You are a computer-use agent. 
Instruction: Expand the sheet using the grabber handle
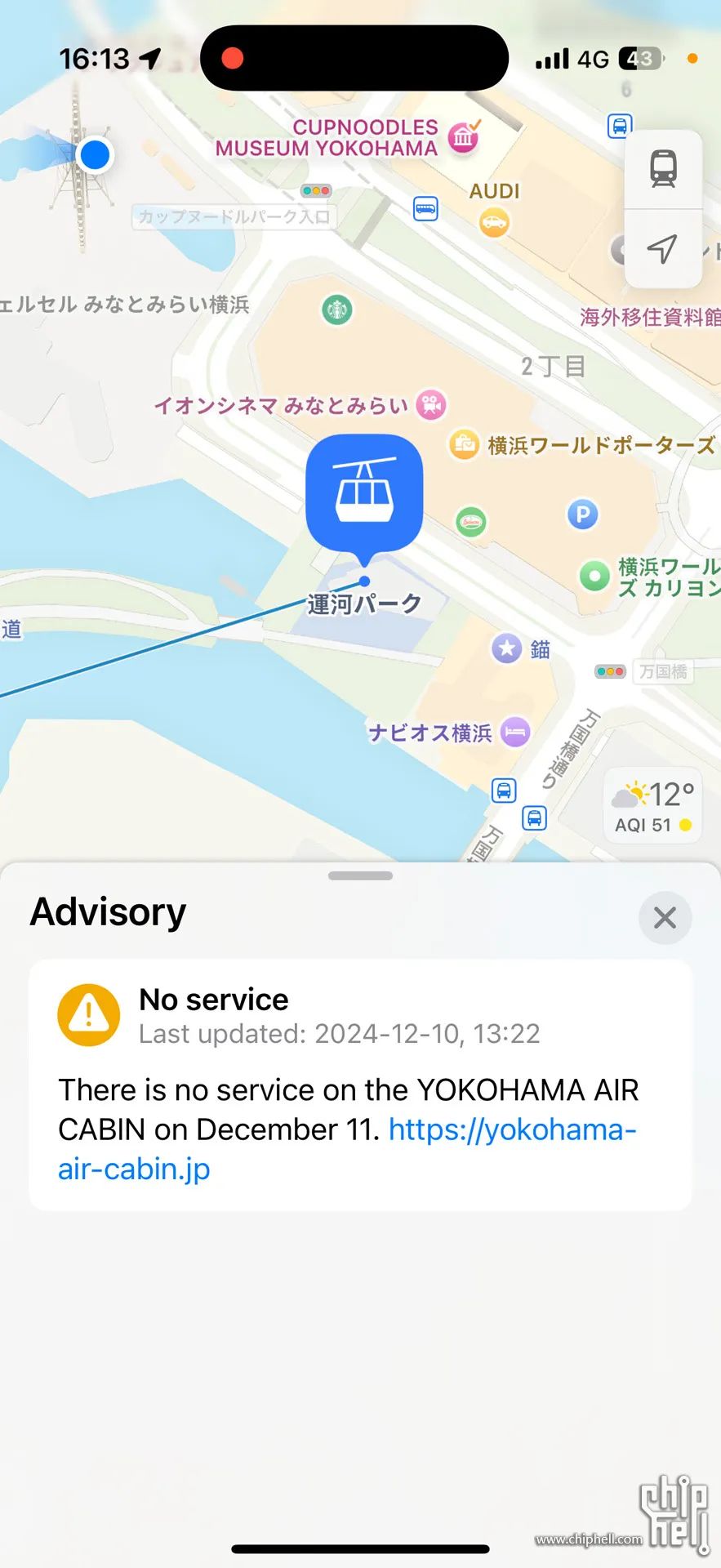360,875
